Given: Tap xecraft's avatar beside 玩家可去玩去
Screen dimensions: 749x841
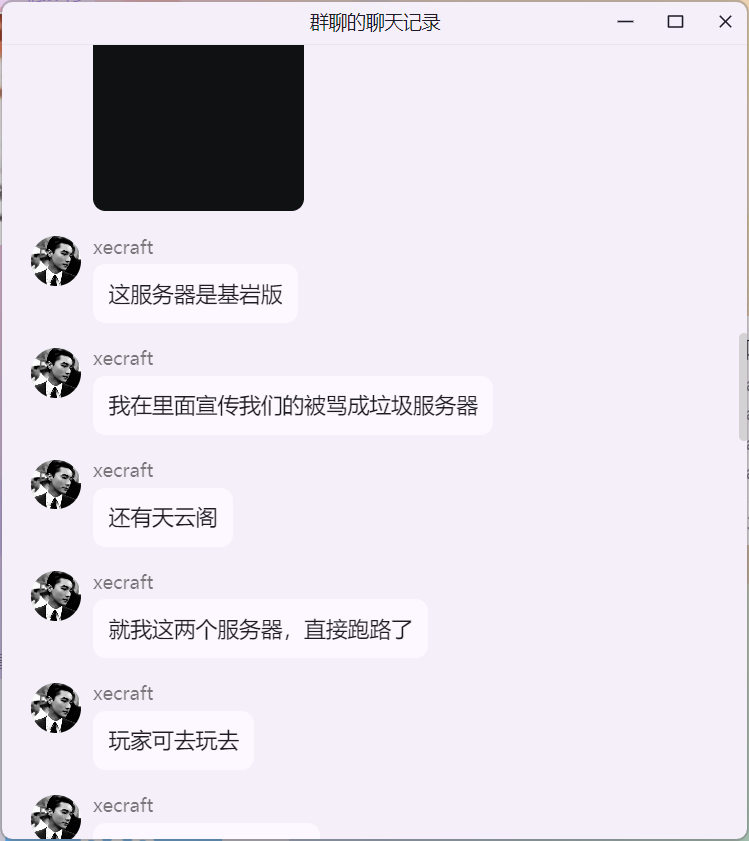Looking at the screenshot, I should click(x=56, y=708).
